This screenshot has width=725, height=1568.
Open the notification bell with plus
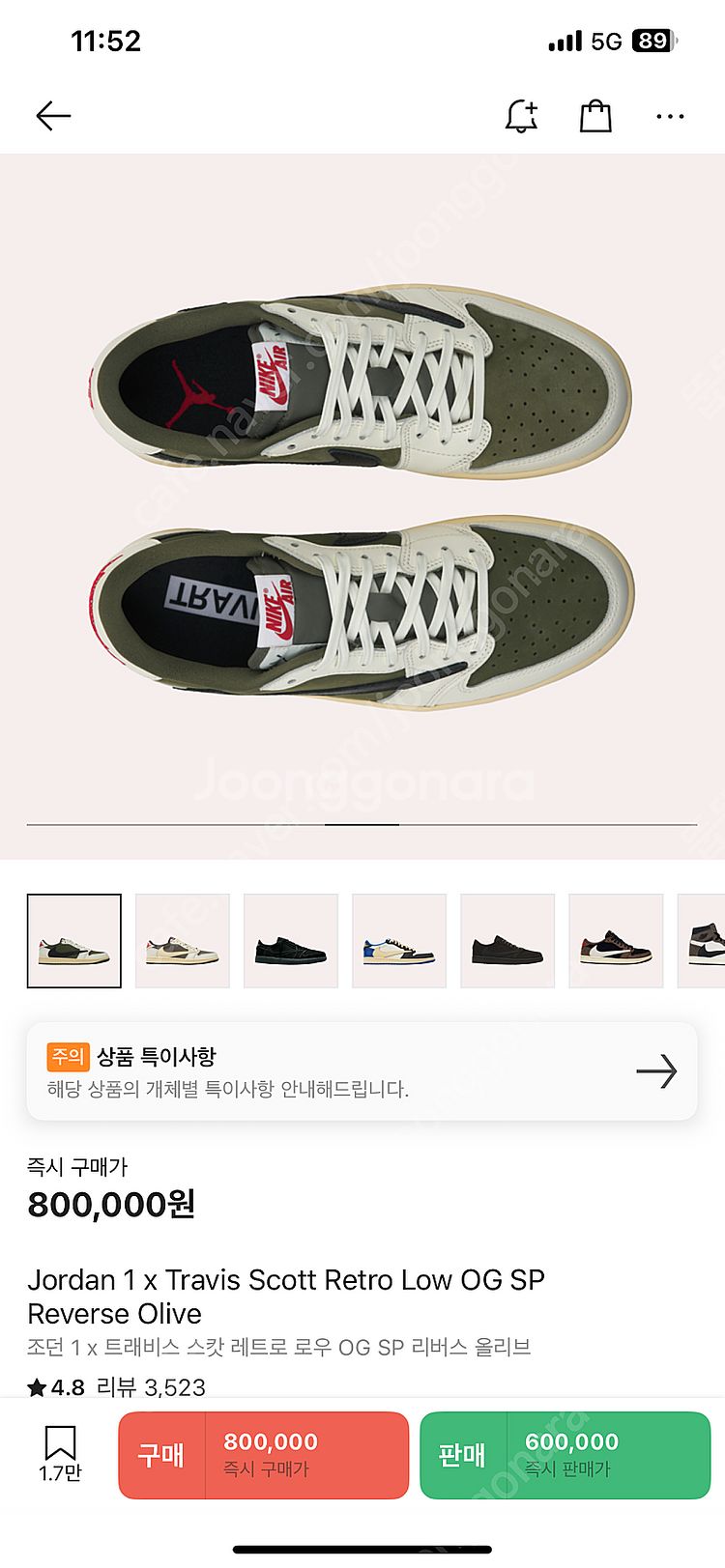[x=521, y=116]
